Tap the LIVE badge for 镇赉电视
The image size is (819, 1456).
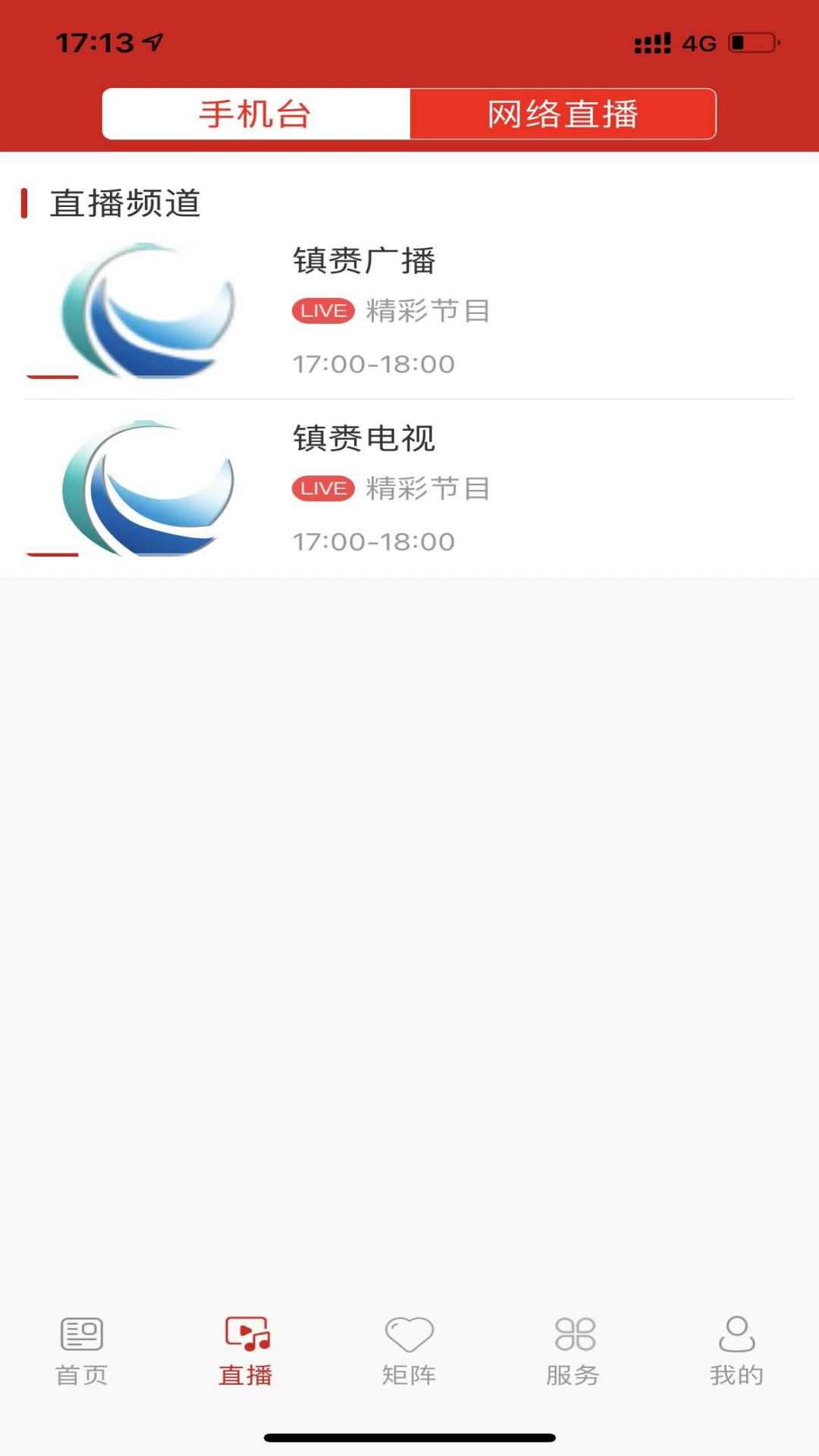pos(322,488)
